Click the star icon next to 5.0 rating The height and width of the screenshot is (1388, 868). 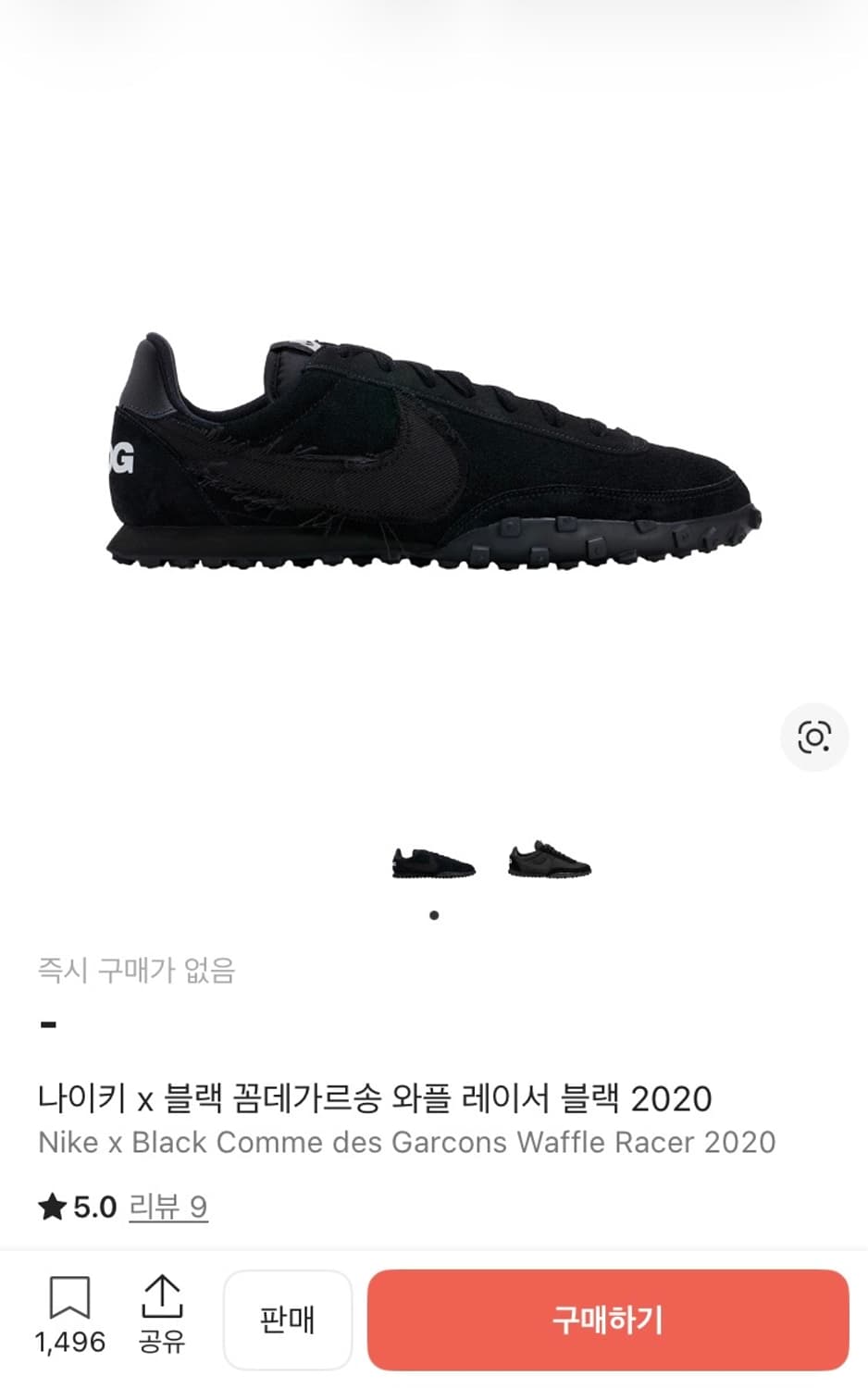pyautogui.click(x=52, y=1206)
